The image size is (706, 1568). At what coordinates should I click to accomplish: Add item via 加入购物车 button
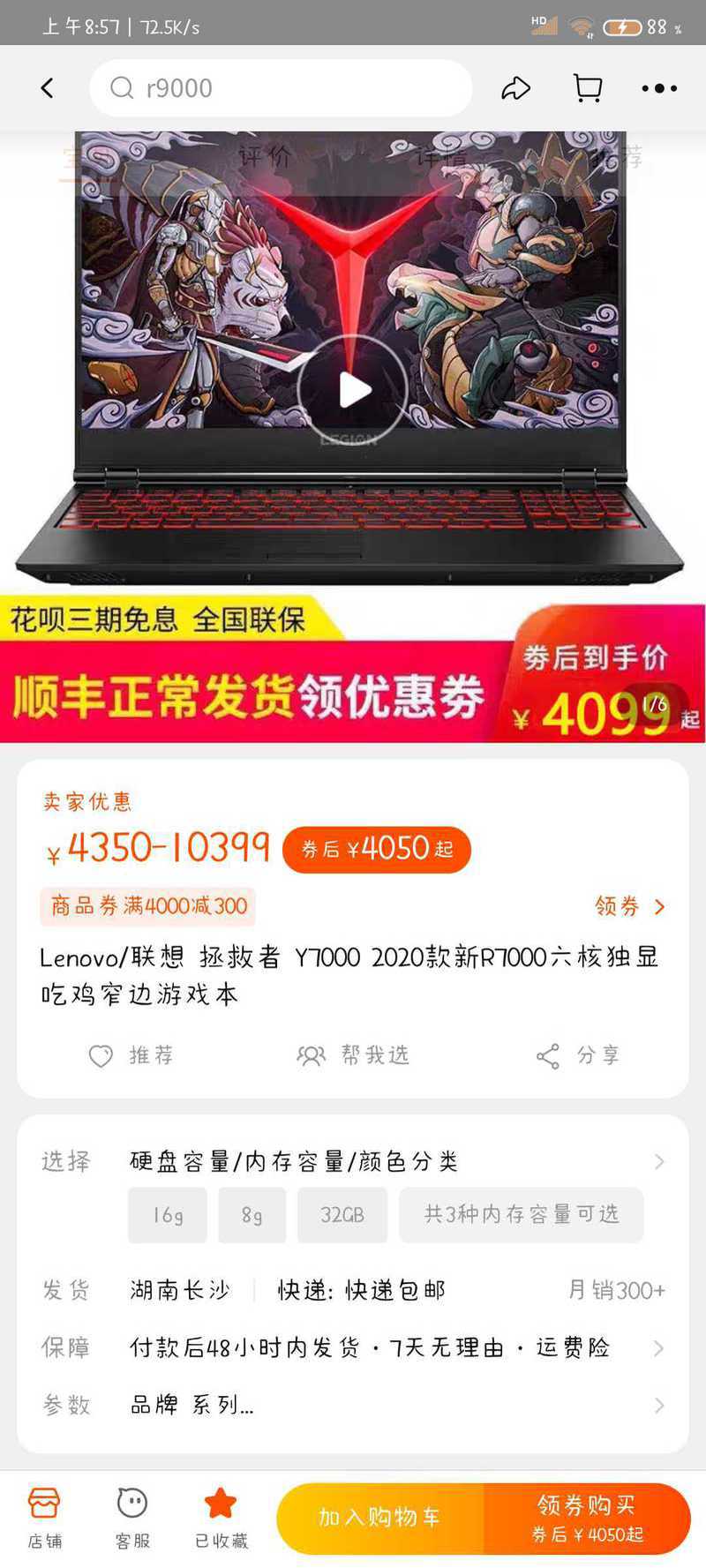point(380,1518)
